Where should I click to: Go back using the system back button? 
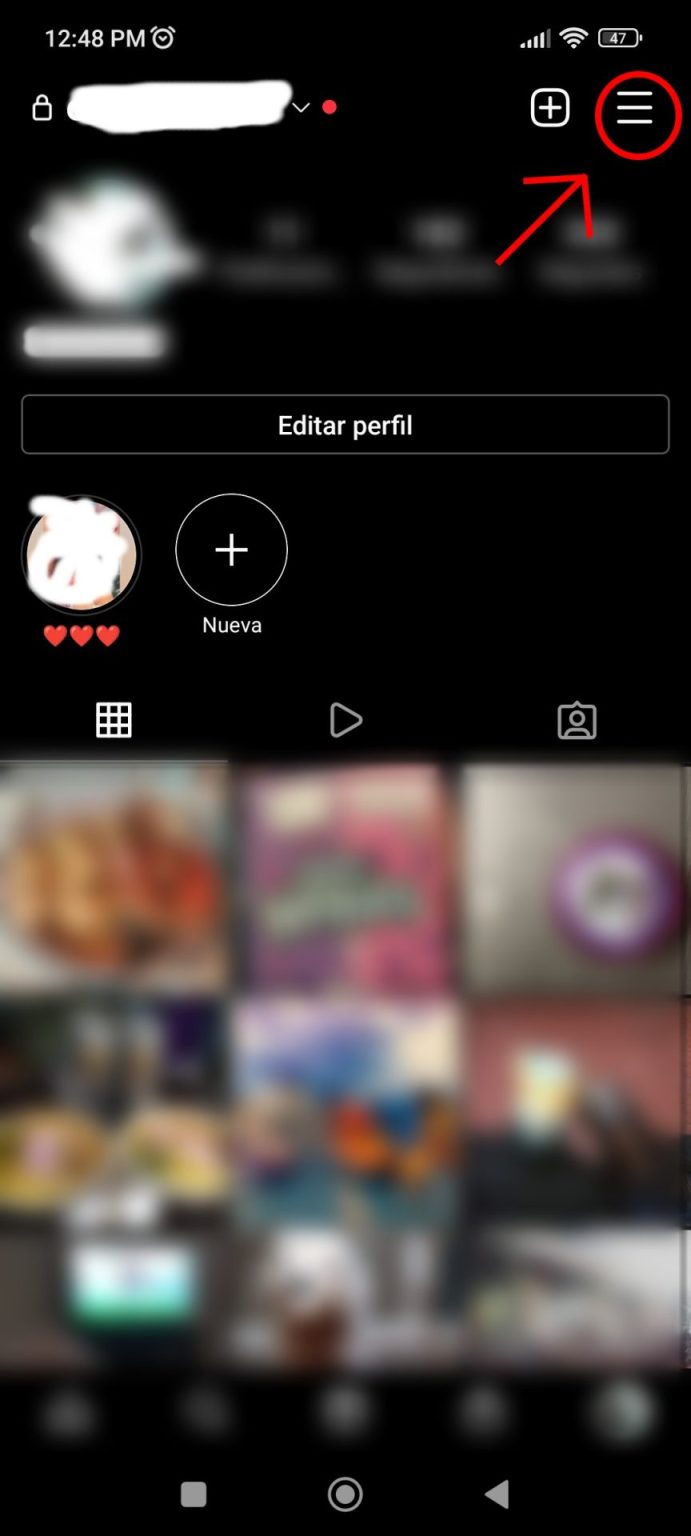[x=497, y=1494]
